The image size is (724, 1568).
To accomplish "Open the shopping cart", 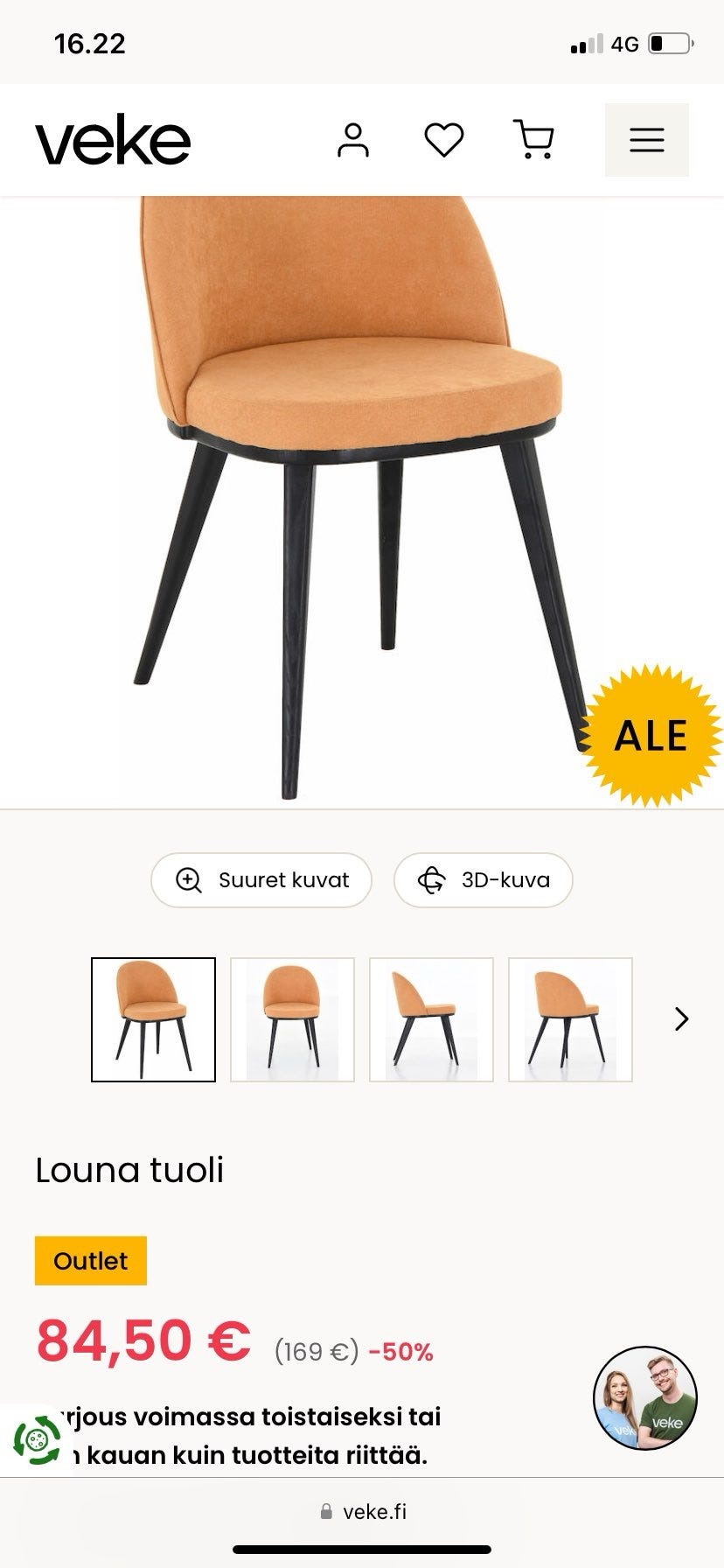I will tap(533, 140).
